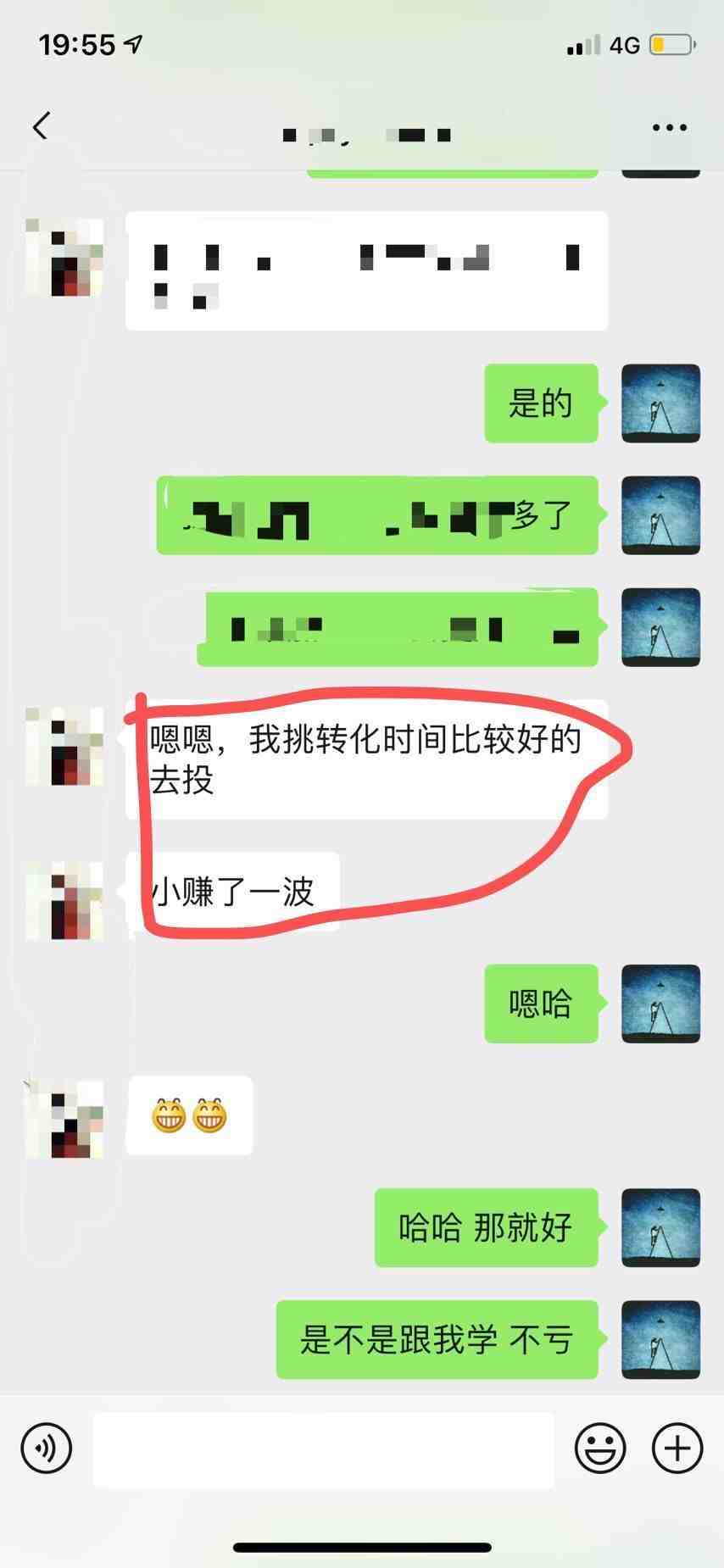Switch to voice message input
724x1568 pixels.
[47, 1448]
